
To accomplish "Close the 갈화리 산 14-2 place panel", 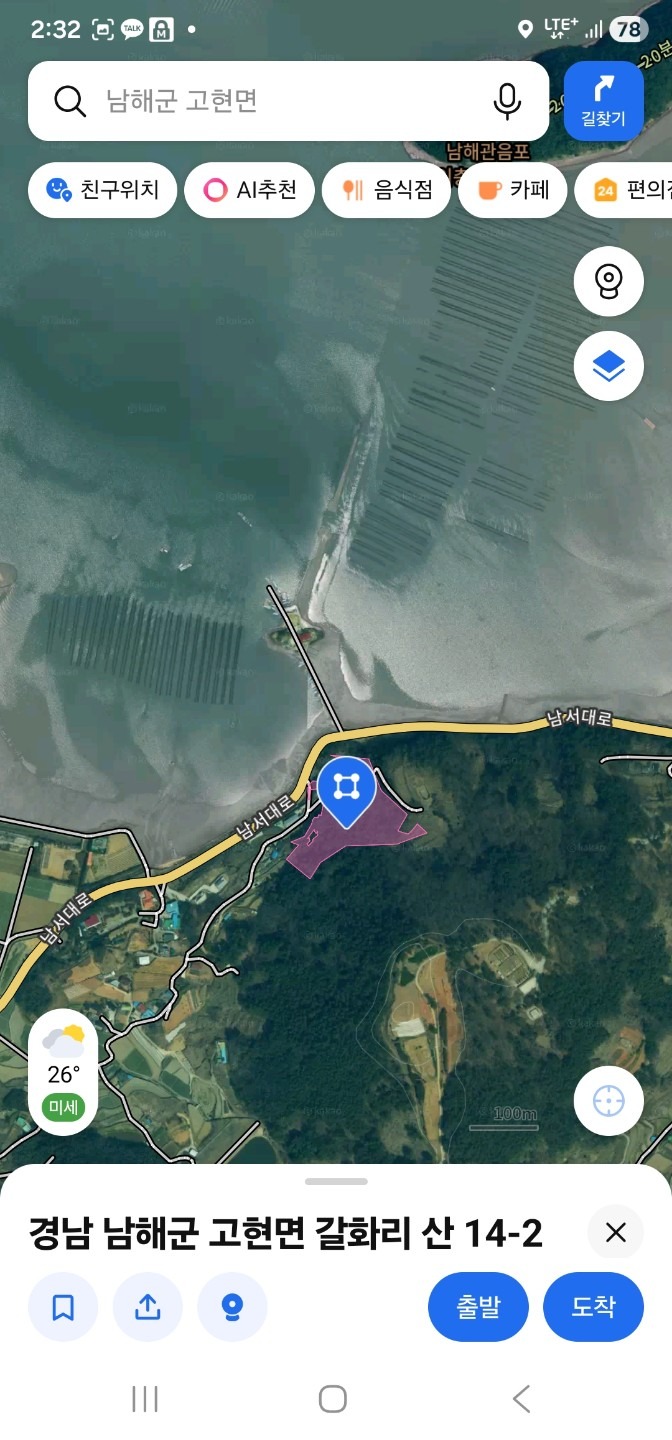I will tap(615, 1232).
